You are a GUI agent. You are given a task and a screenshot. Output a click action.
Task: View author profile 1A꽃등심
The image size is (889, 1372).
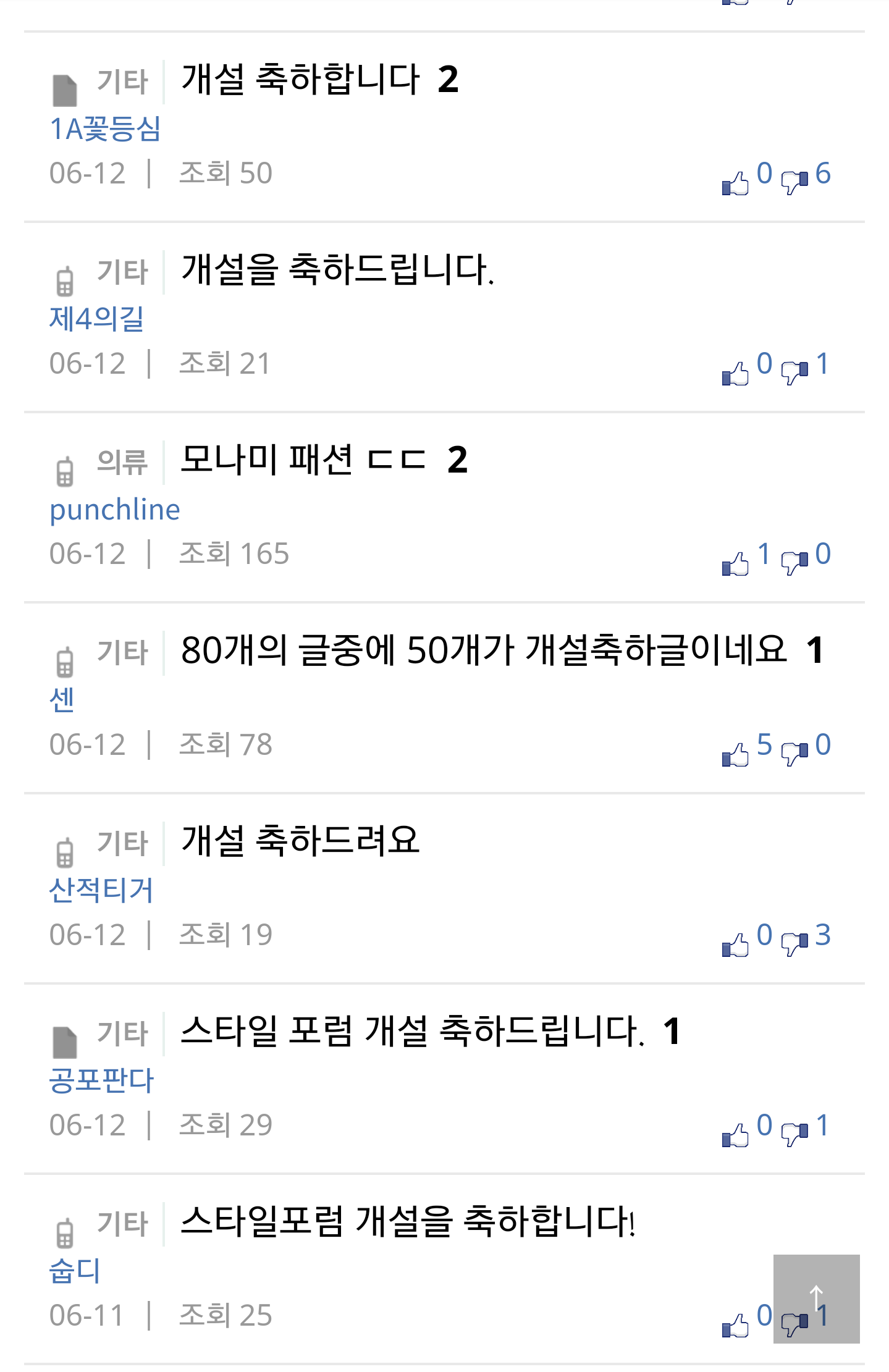click(105, 129)
